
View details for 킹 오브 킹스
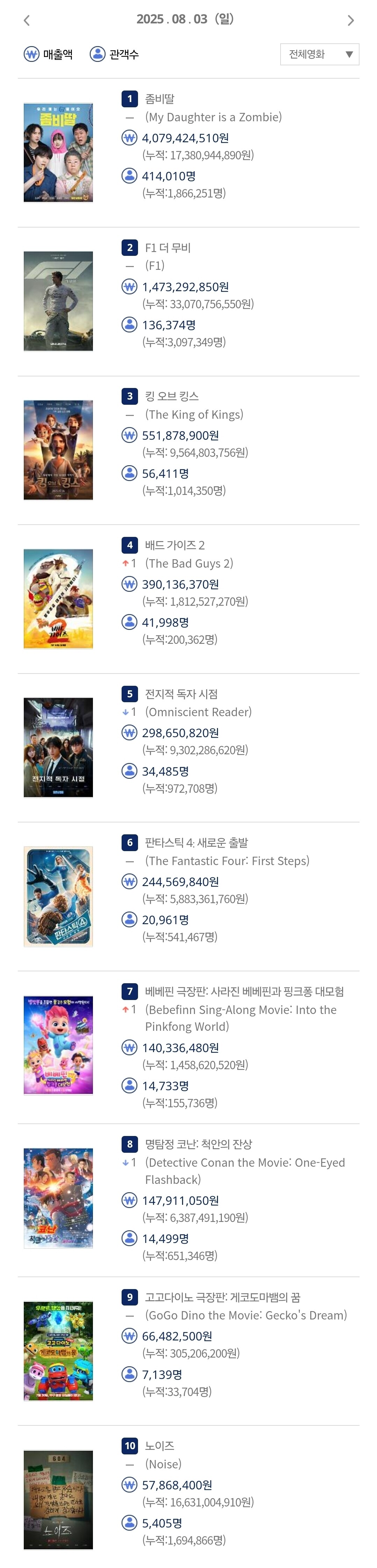172,396
